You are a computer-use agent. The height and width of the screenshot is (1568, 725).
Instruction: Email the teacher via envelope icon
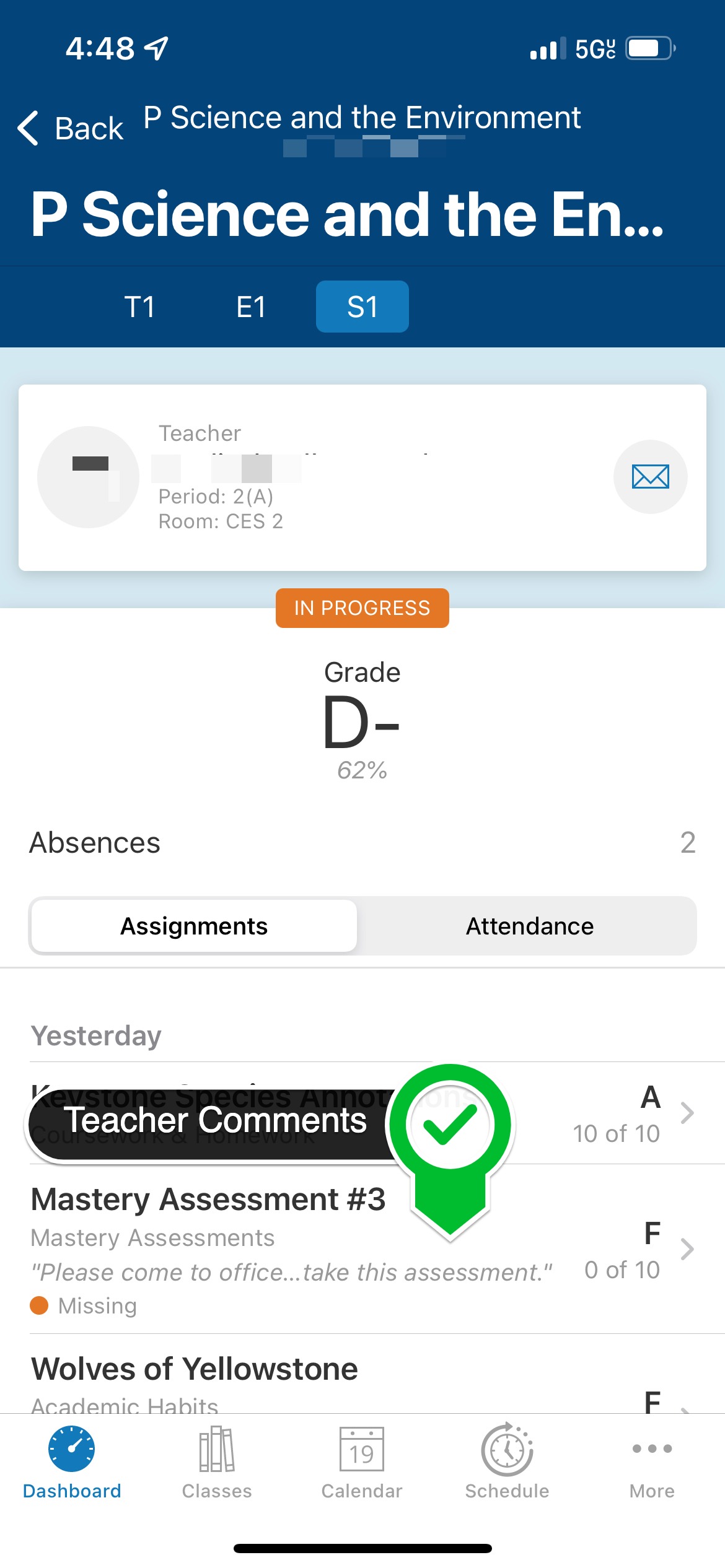click(650, 477)
